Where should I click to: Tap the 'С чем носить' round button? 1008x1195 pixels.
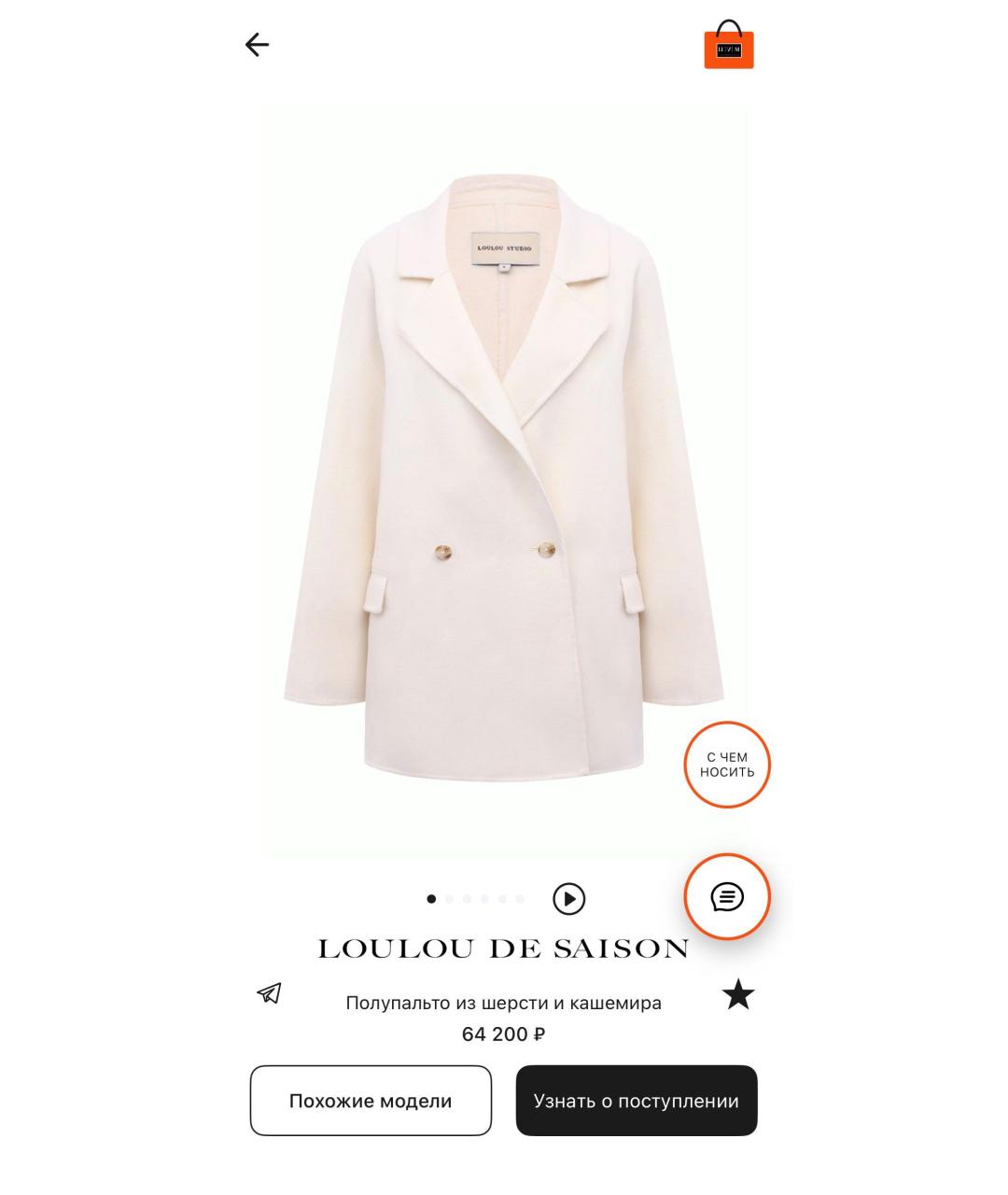pyautogui.click(x=727, y=765)
